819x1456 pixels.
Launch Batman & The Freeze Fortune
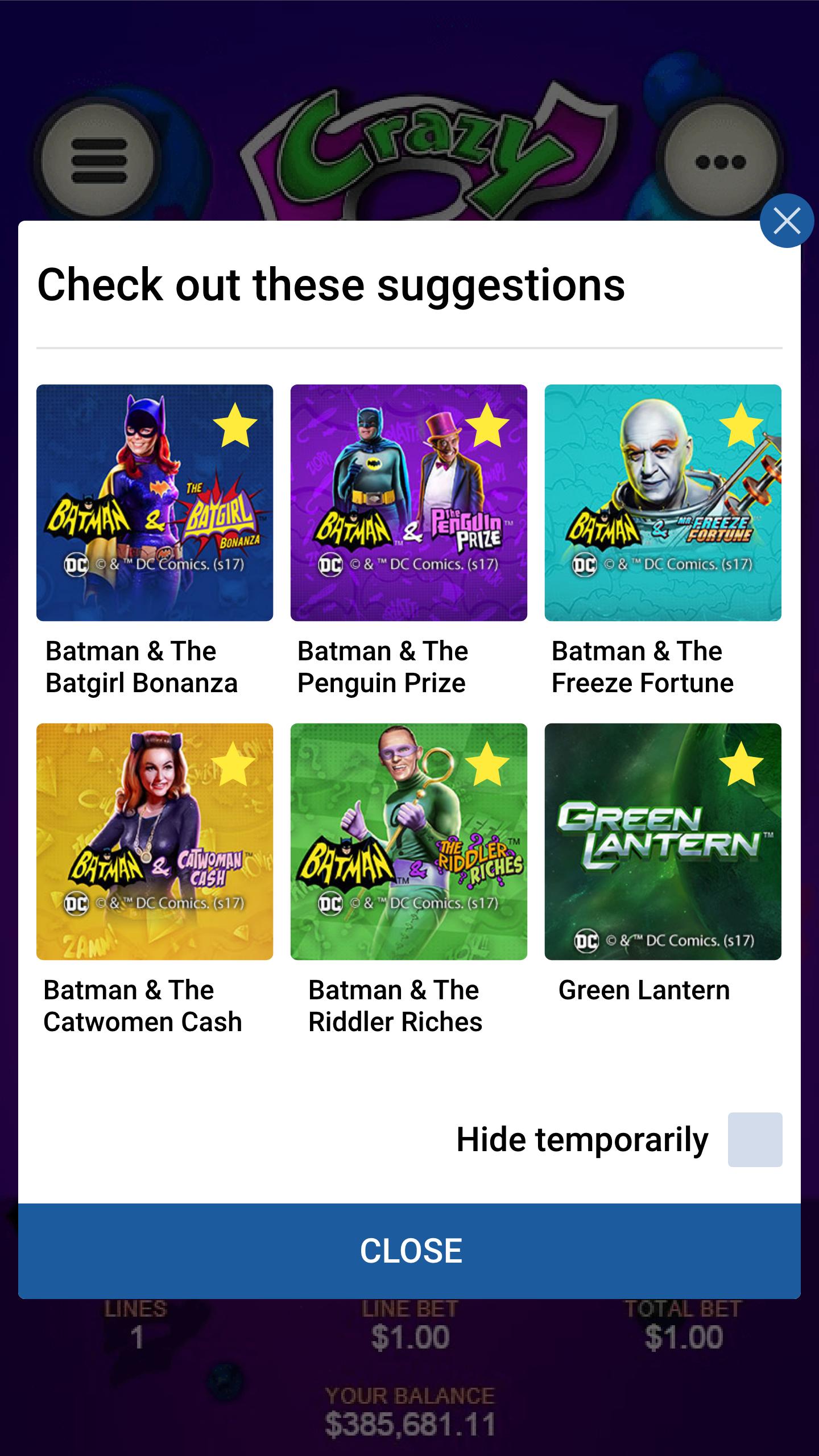(x=663, y=503)
